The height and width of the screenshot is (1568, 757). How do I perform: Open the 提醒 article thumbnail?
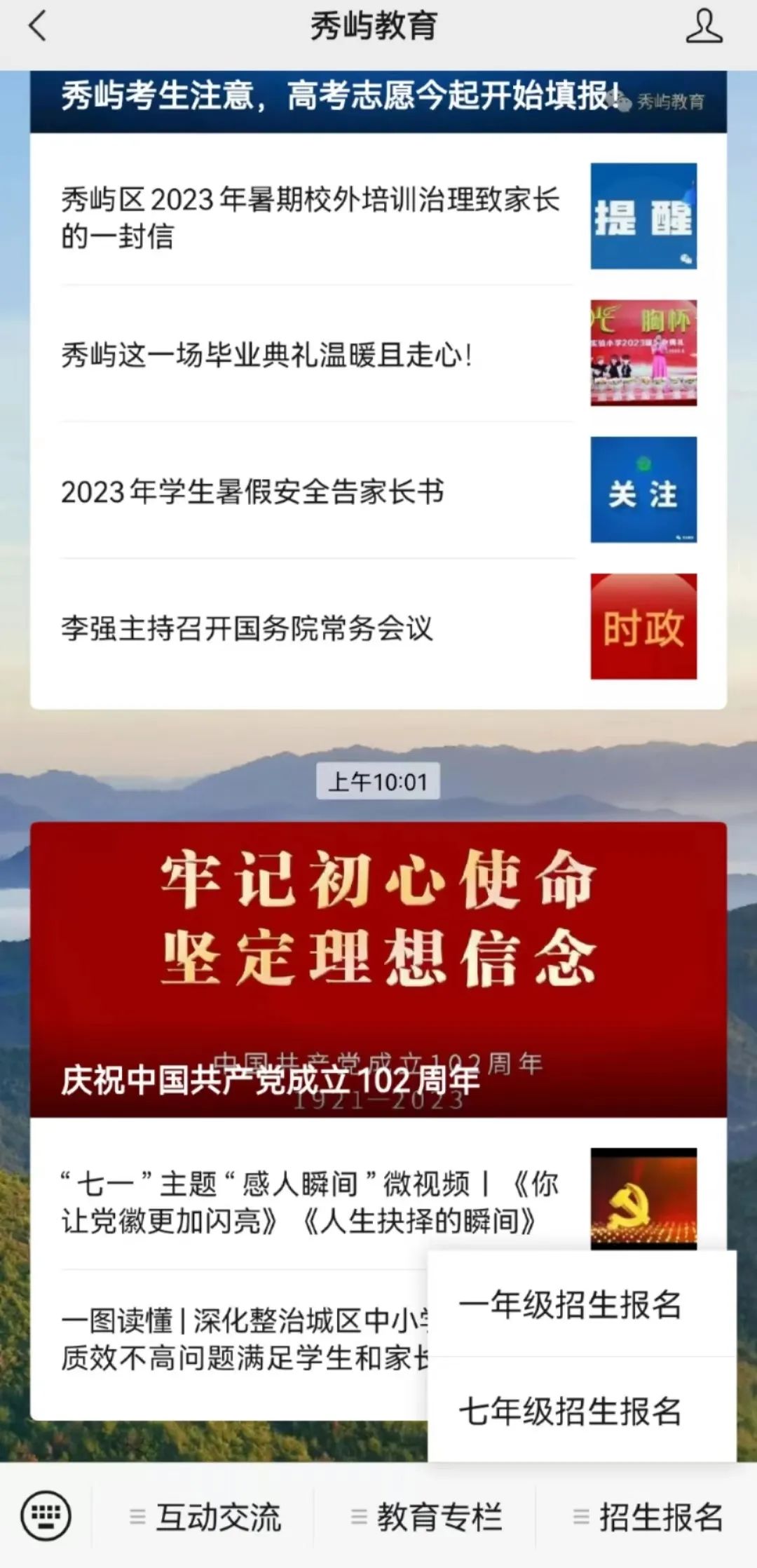click(x=643, y=215)
